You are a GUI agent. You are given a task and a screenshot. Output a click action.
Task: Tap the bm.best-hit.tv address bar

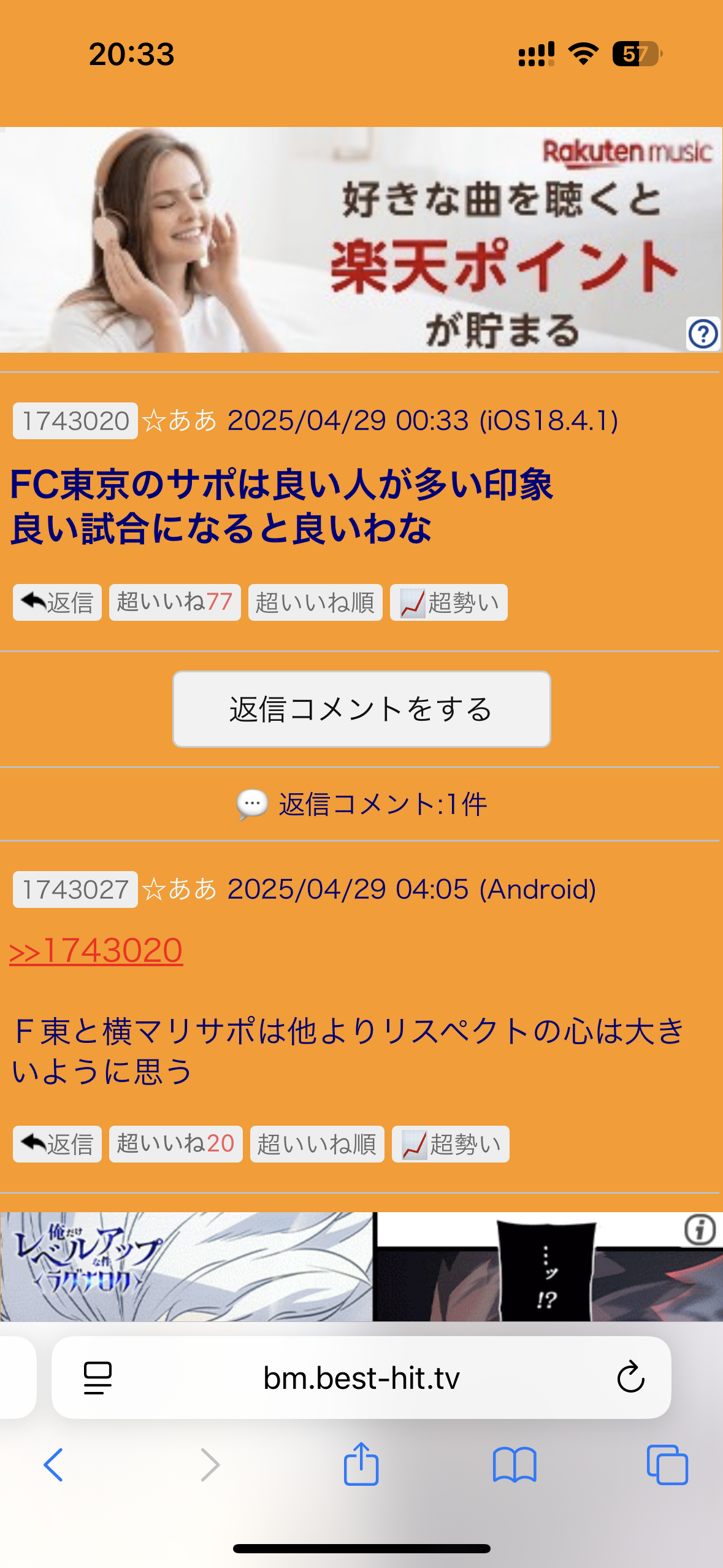361,1378
